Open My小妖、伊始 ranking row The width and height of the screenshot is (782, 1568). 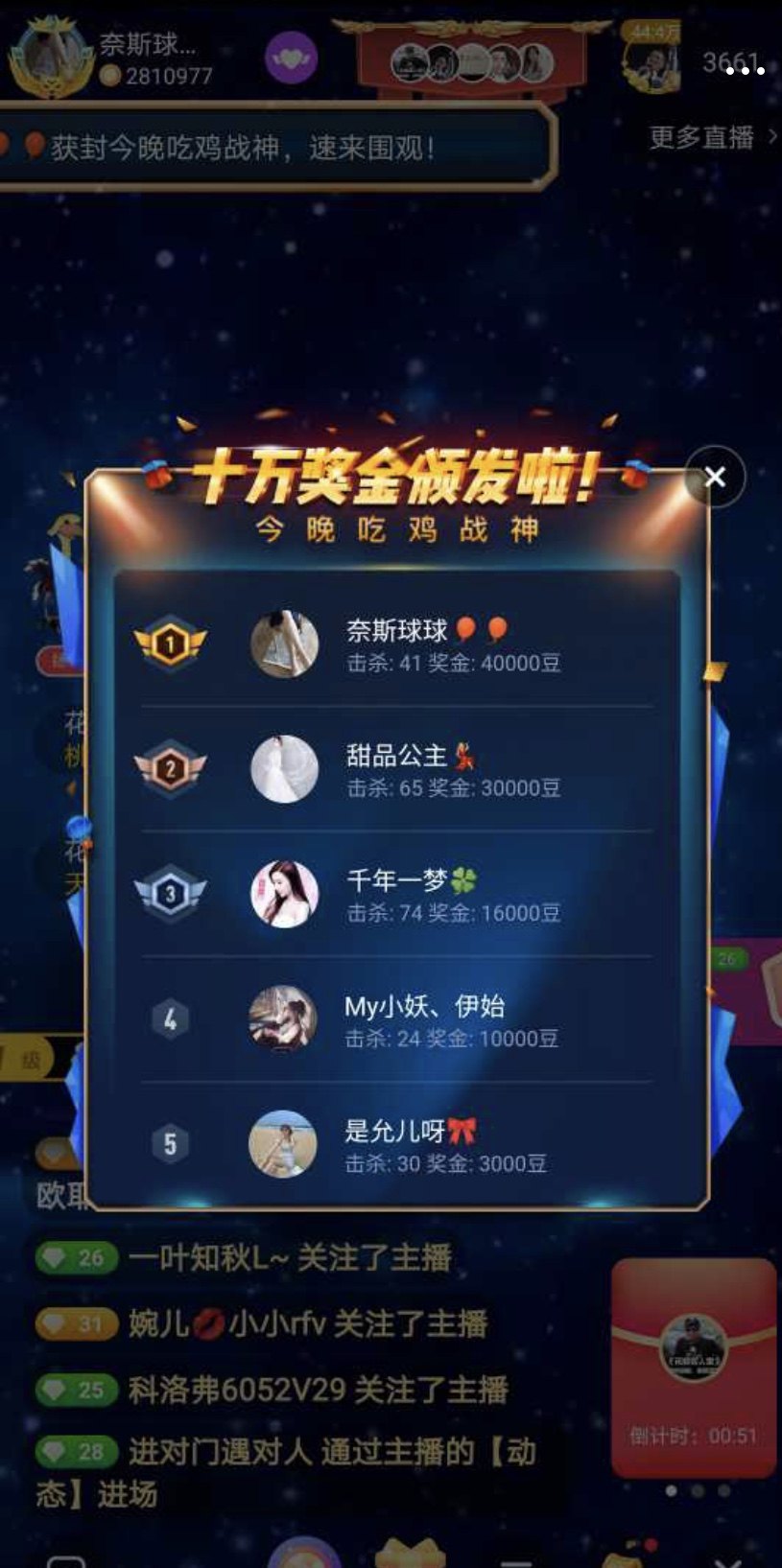tap(396, 1019)
